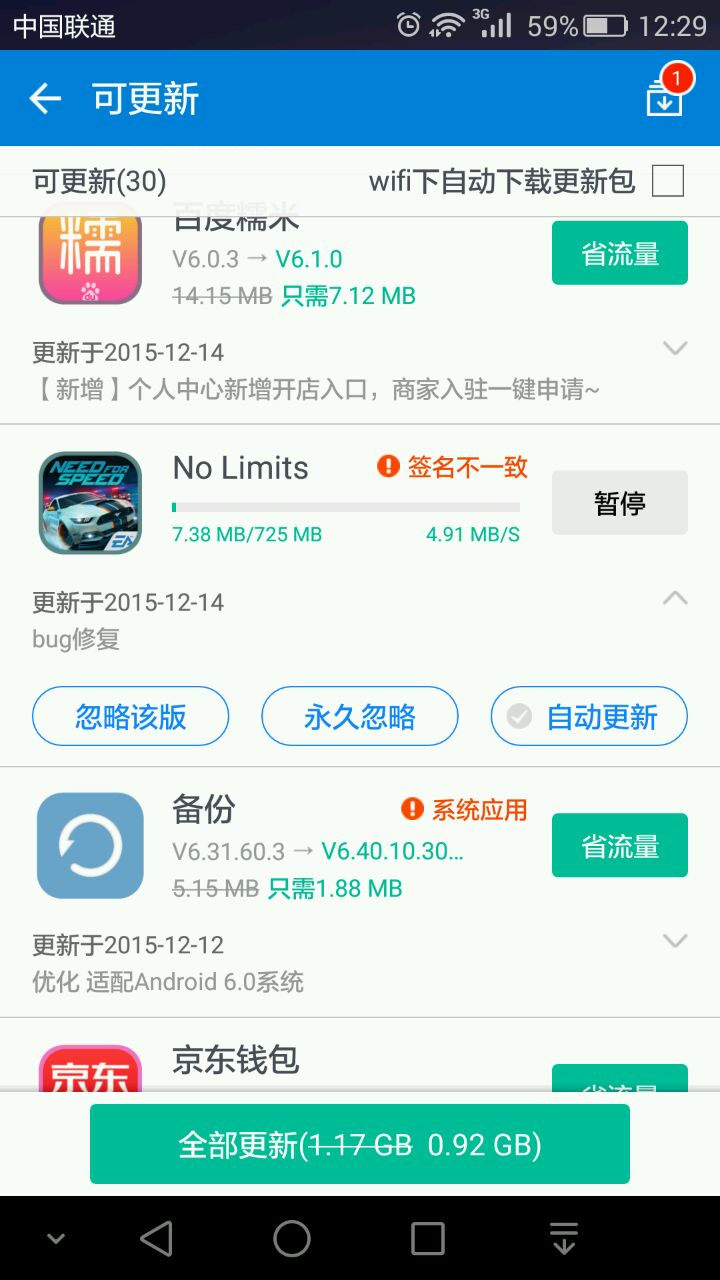The height and width of the screenshot is (1280, 720).
Task: Open the download manager icon
Action: 664,96
